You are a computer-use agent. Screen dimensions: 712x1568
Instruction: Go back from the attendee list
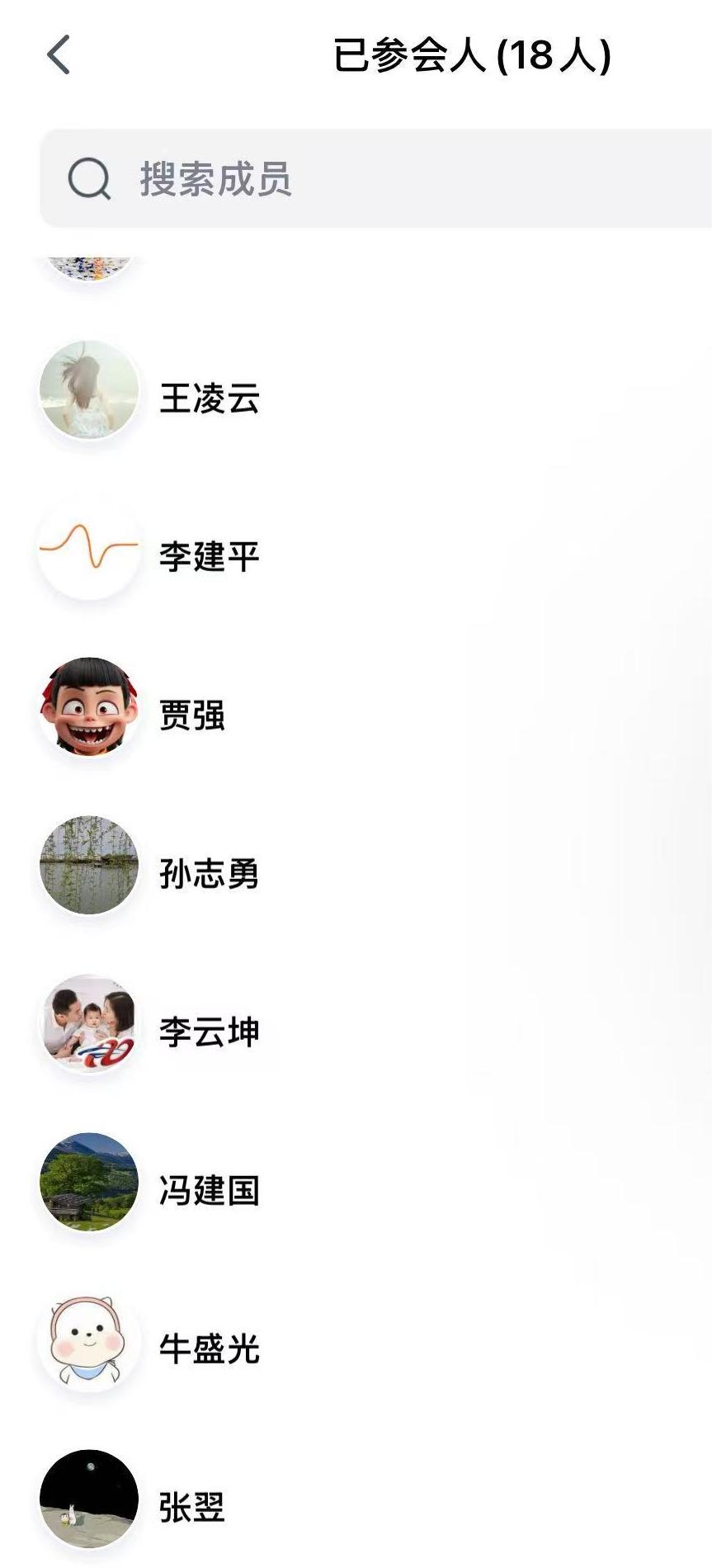coord(59,55)
